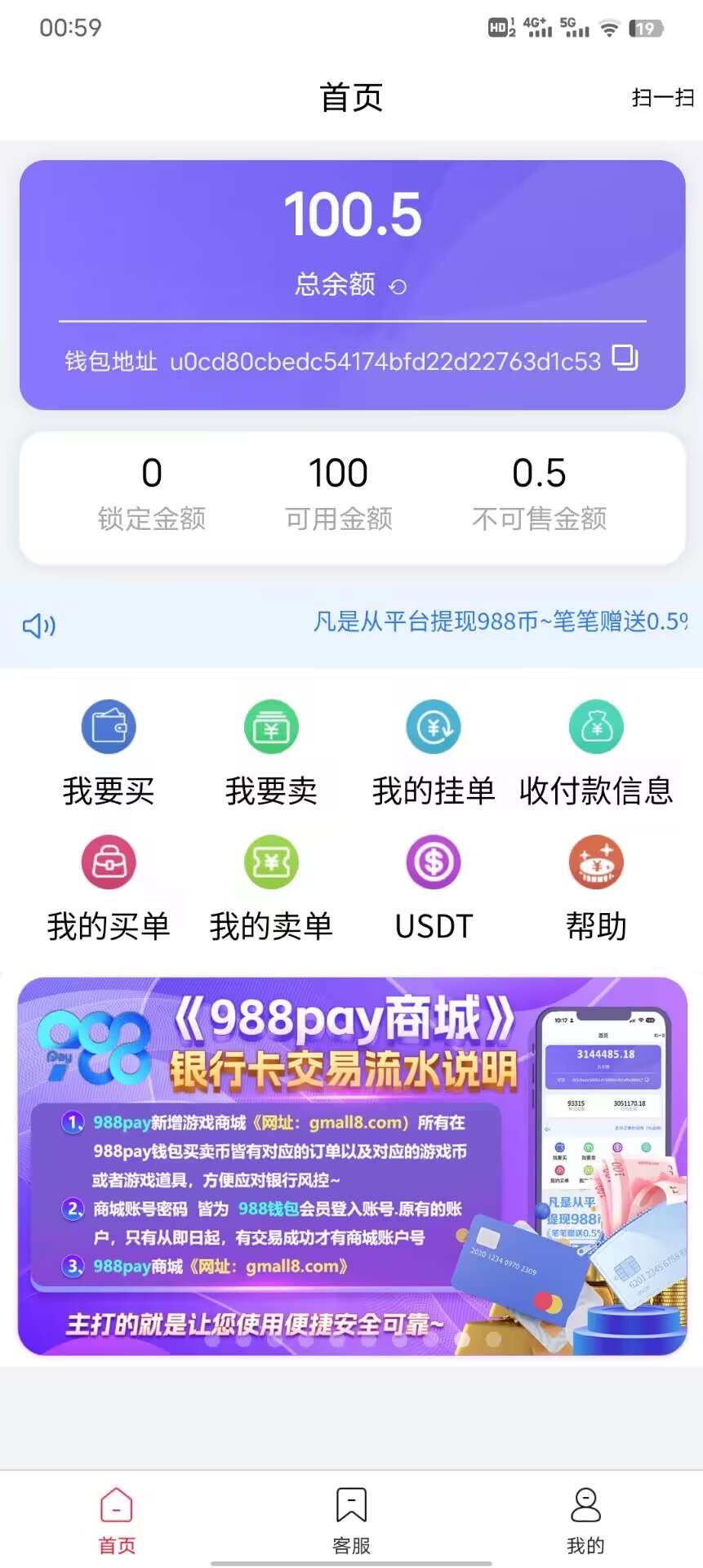Switch to the 我的 tab
The width and height of the screenshot is (703, 1568).
click(585, 1519)
